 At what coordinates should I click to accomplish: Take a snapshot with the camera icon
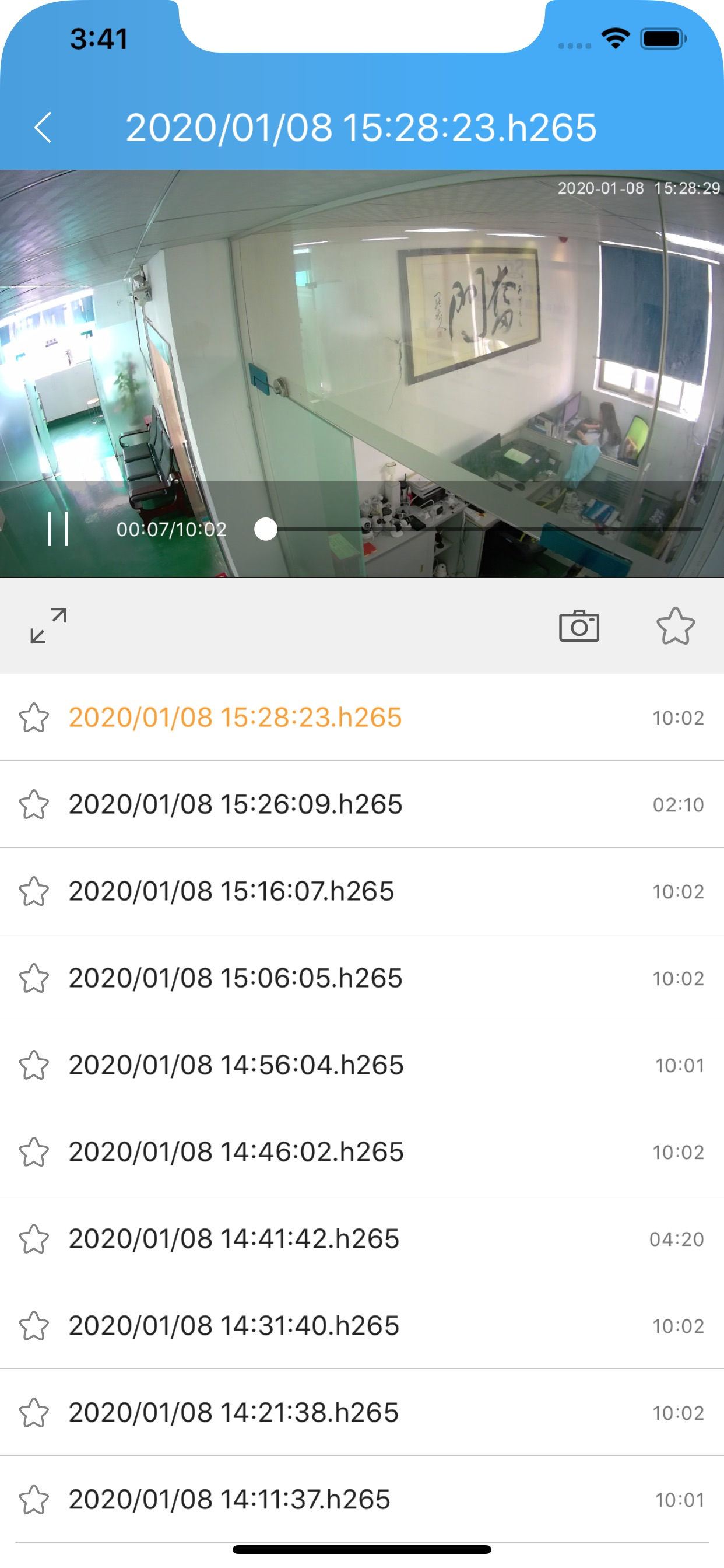click(x=581, y=626)
